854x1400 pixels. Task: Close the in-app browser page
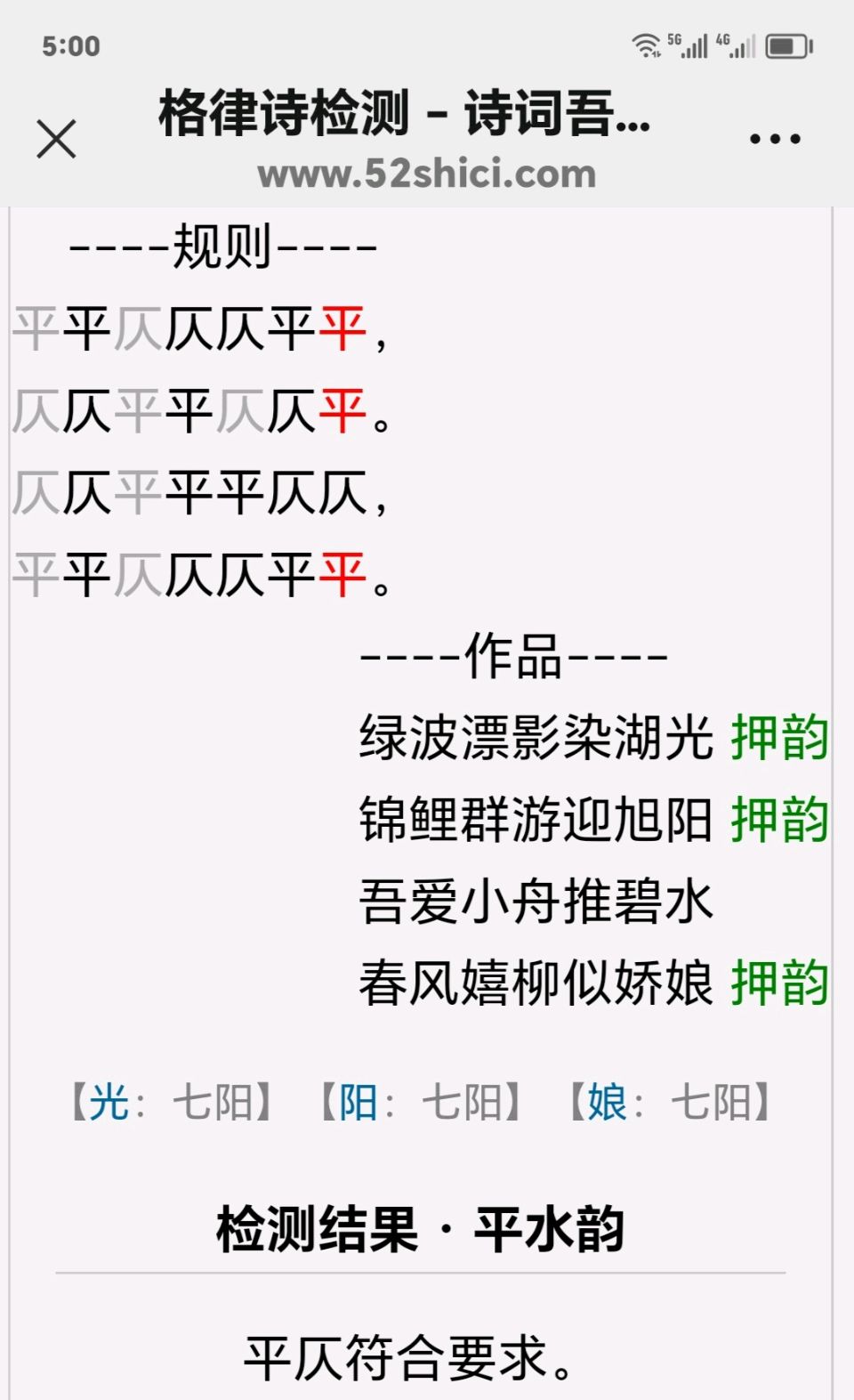point(56,139)
